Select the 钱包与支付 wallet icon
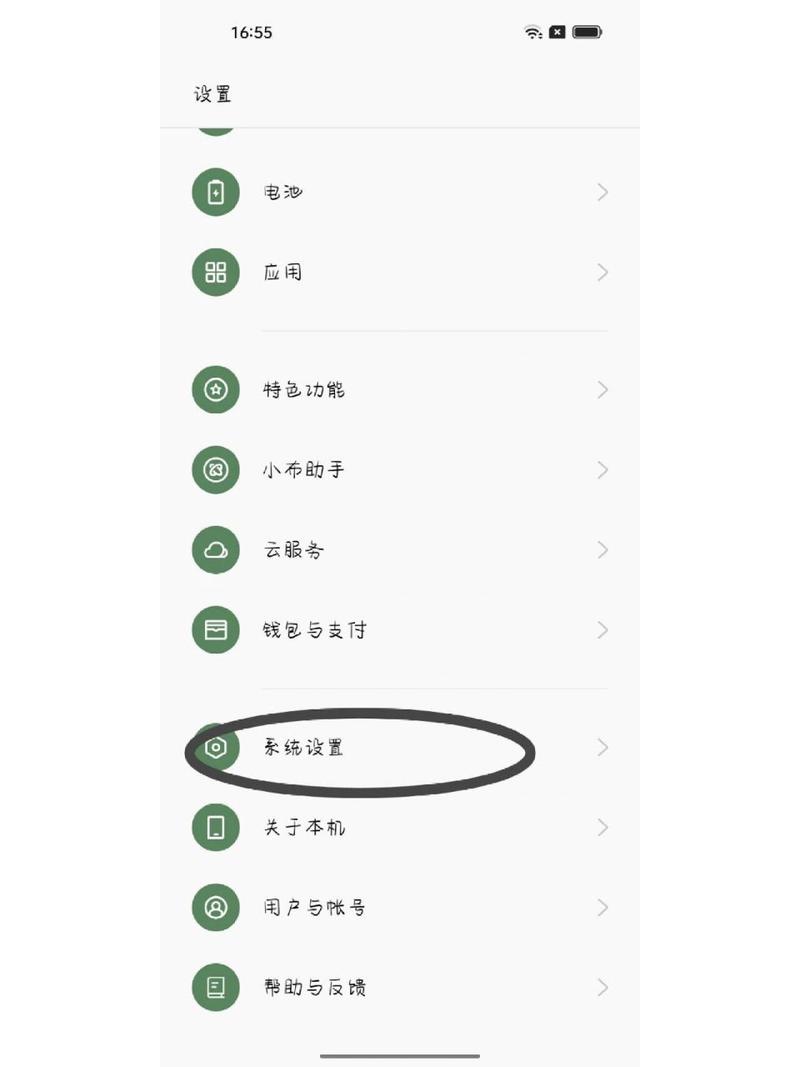 215,630
